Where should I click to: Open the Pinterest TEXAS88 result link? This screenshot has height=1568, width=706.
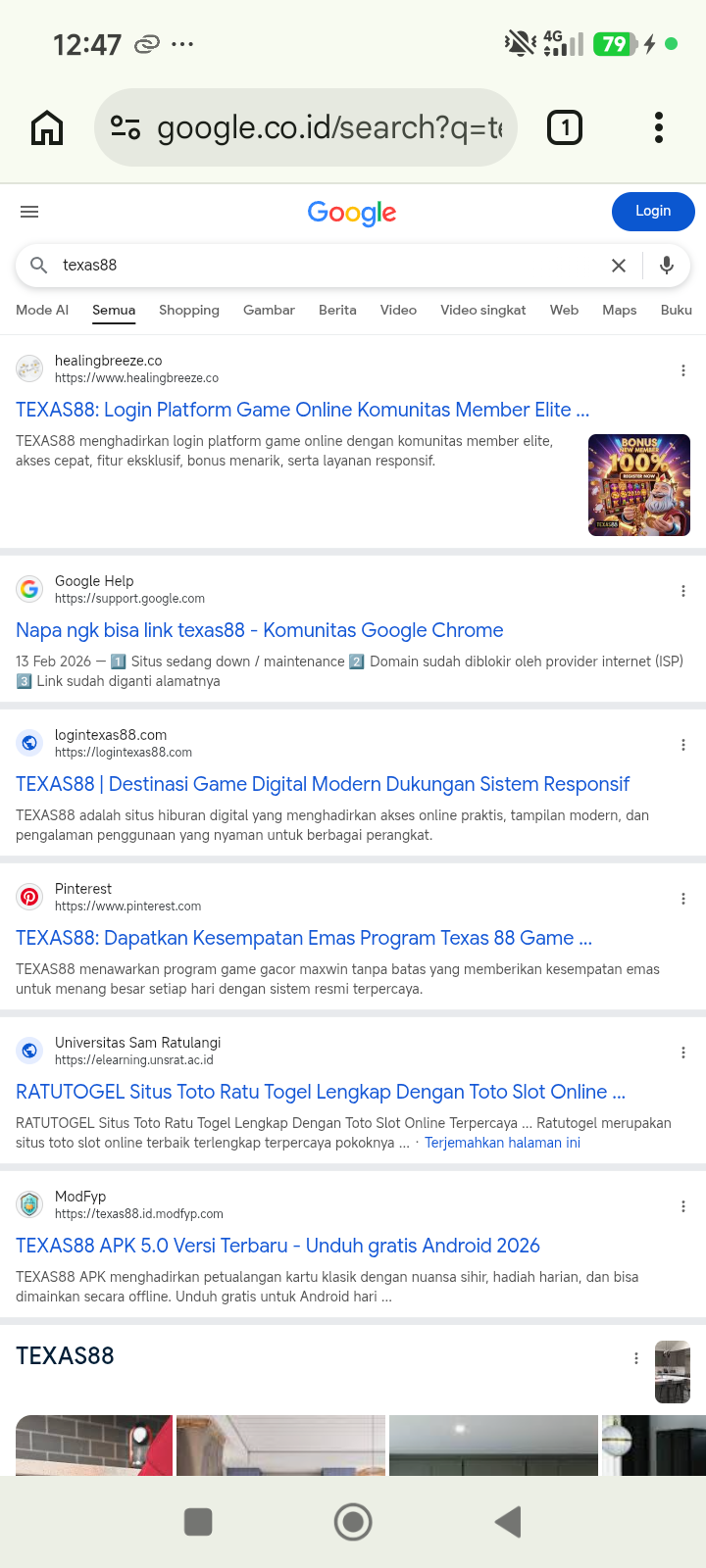tap(304, 938)
